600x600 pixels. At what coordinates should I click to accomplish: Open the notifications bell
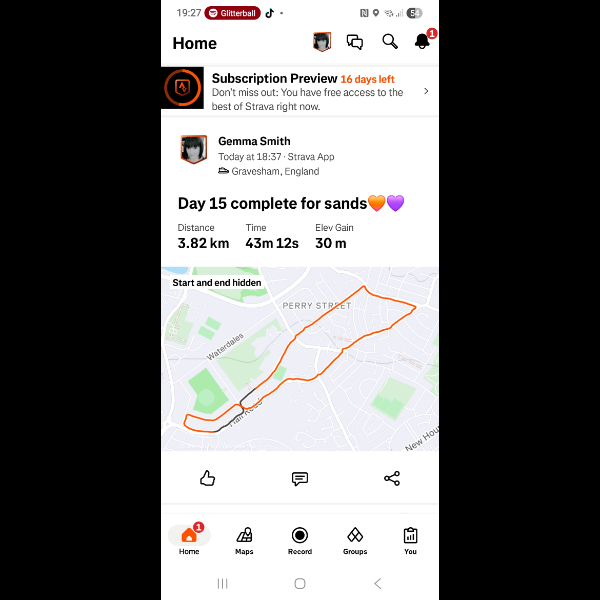pos(421,42)
